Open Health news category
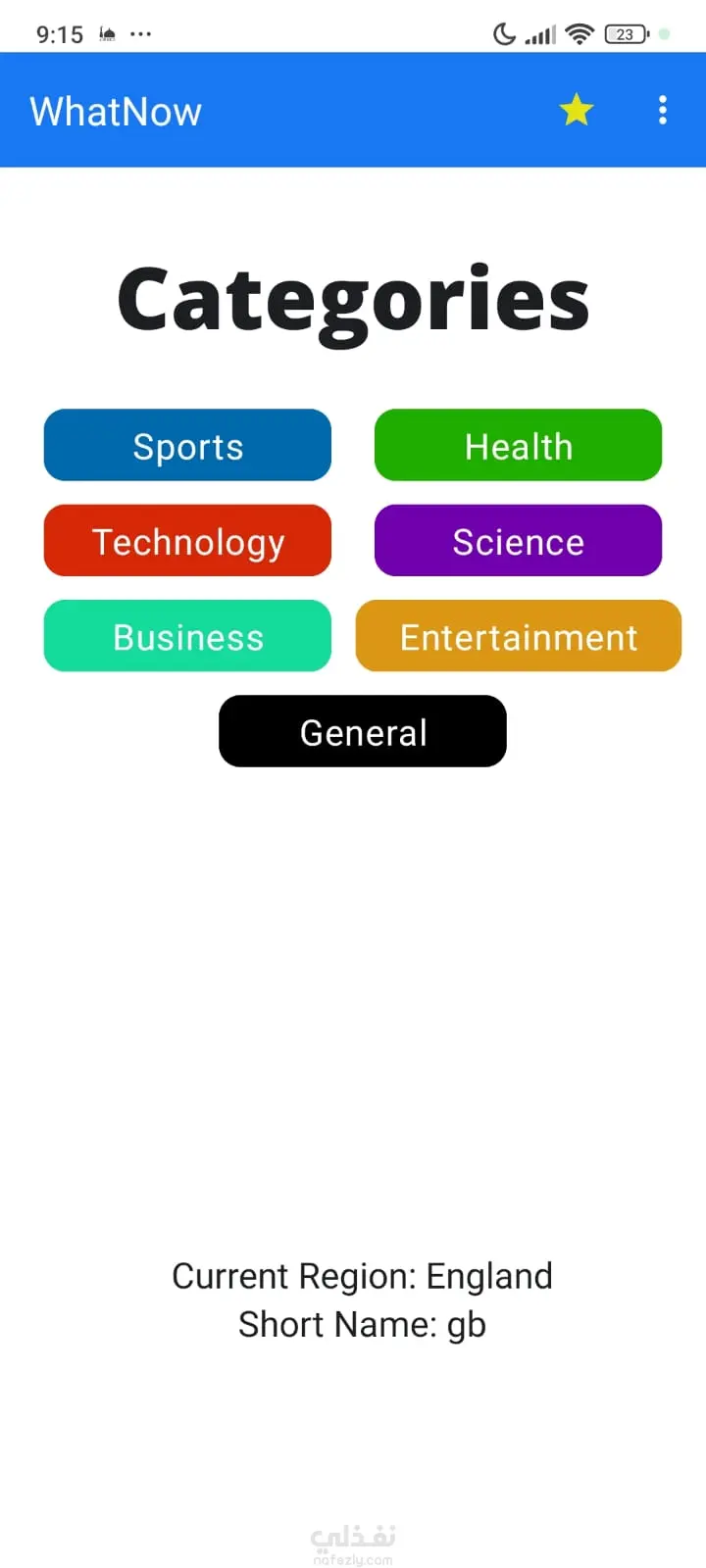 [x=518, y=446]
